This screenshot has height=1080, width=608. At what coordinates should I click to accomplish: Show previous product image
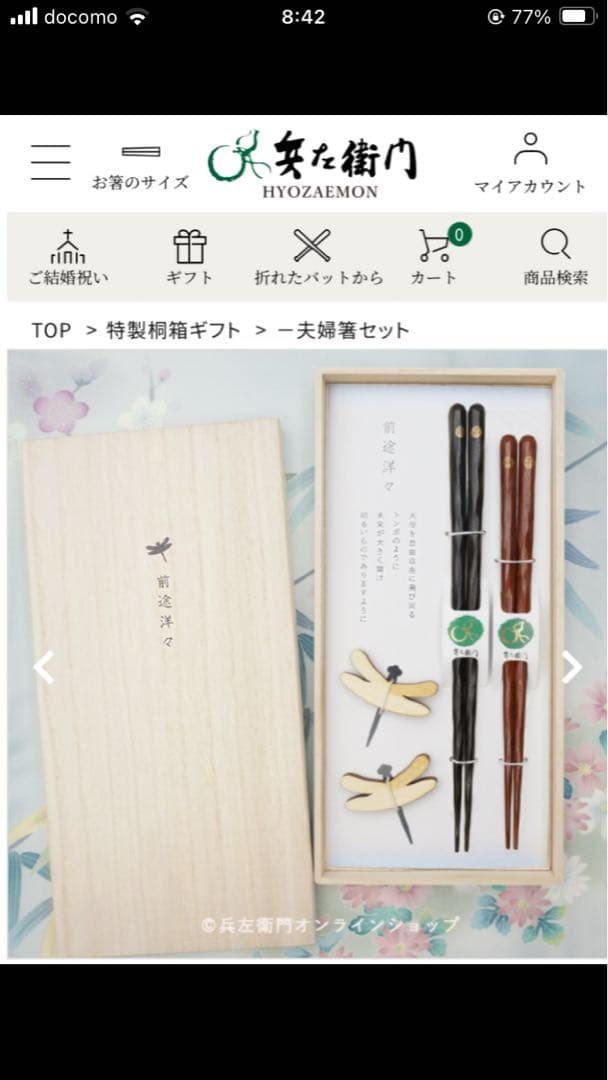(43, 667)
